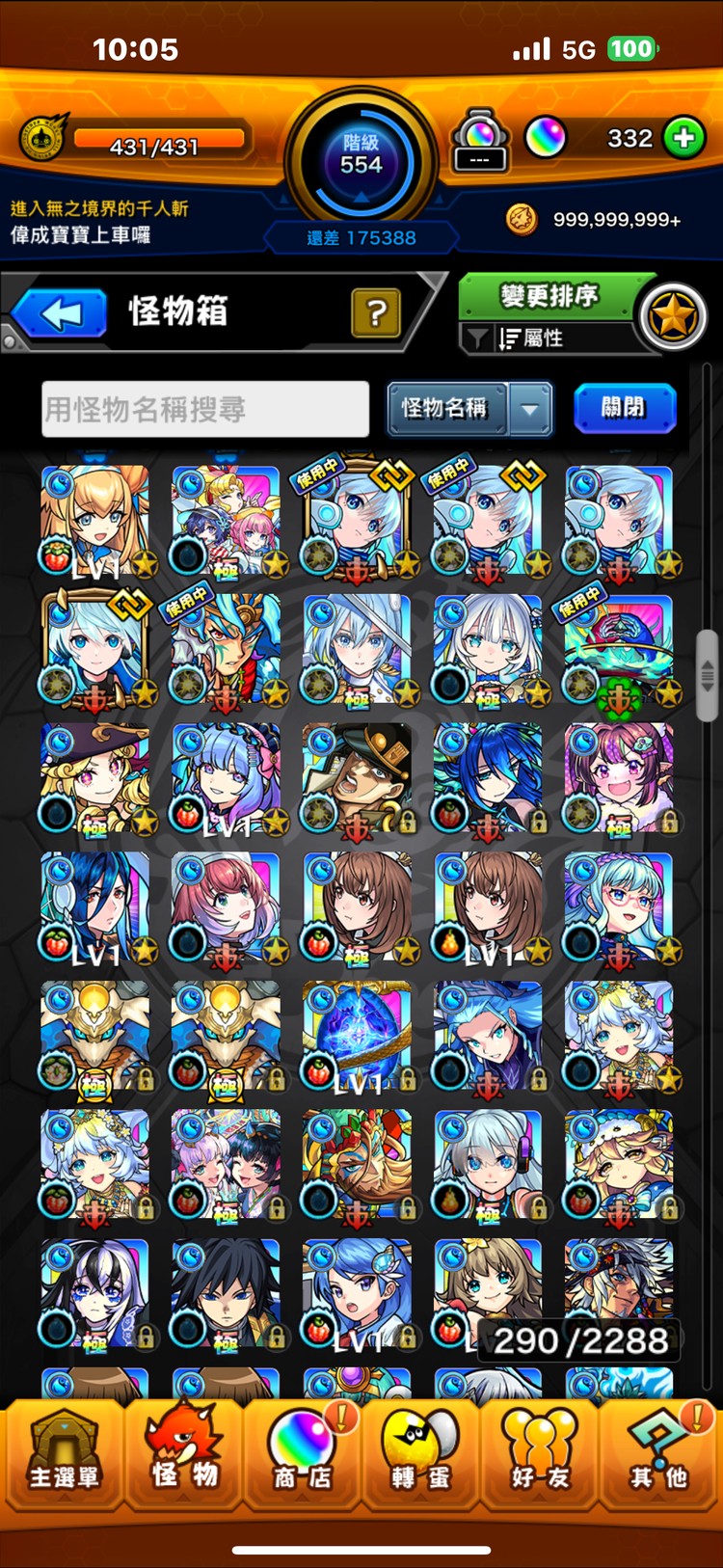
Task: Tap 關閉 to close search
Action: coord(624,408)
